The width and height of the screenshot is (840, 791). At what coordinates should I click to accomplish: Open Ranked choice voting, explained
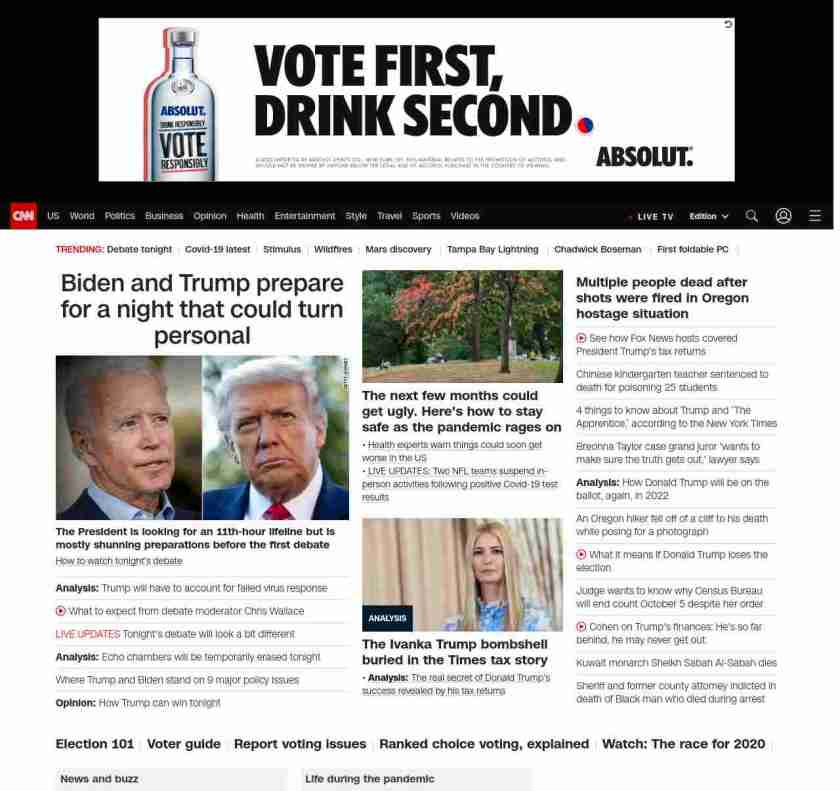484,744
